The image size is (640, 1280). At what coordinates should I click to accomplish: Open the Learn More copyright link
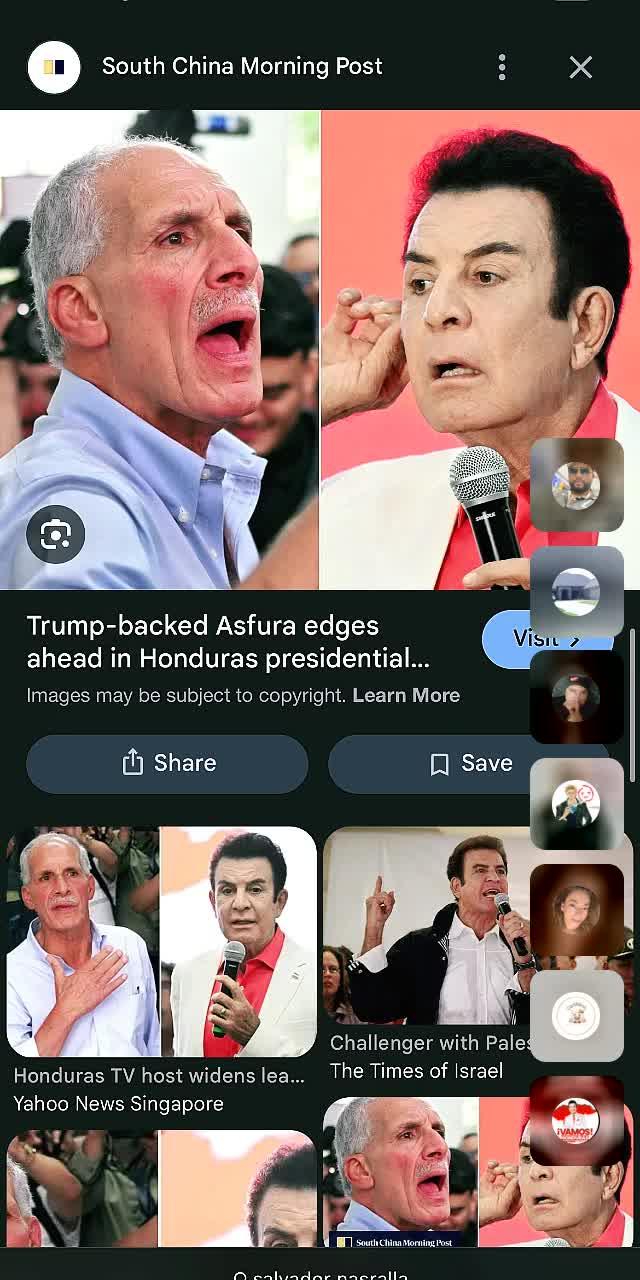tap(406, 696)
